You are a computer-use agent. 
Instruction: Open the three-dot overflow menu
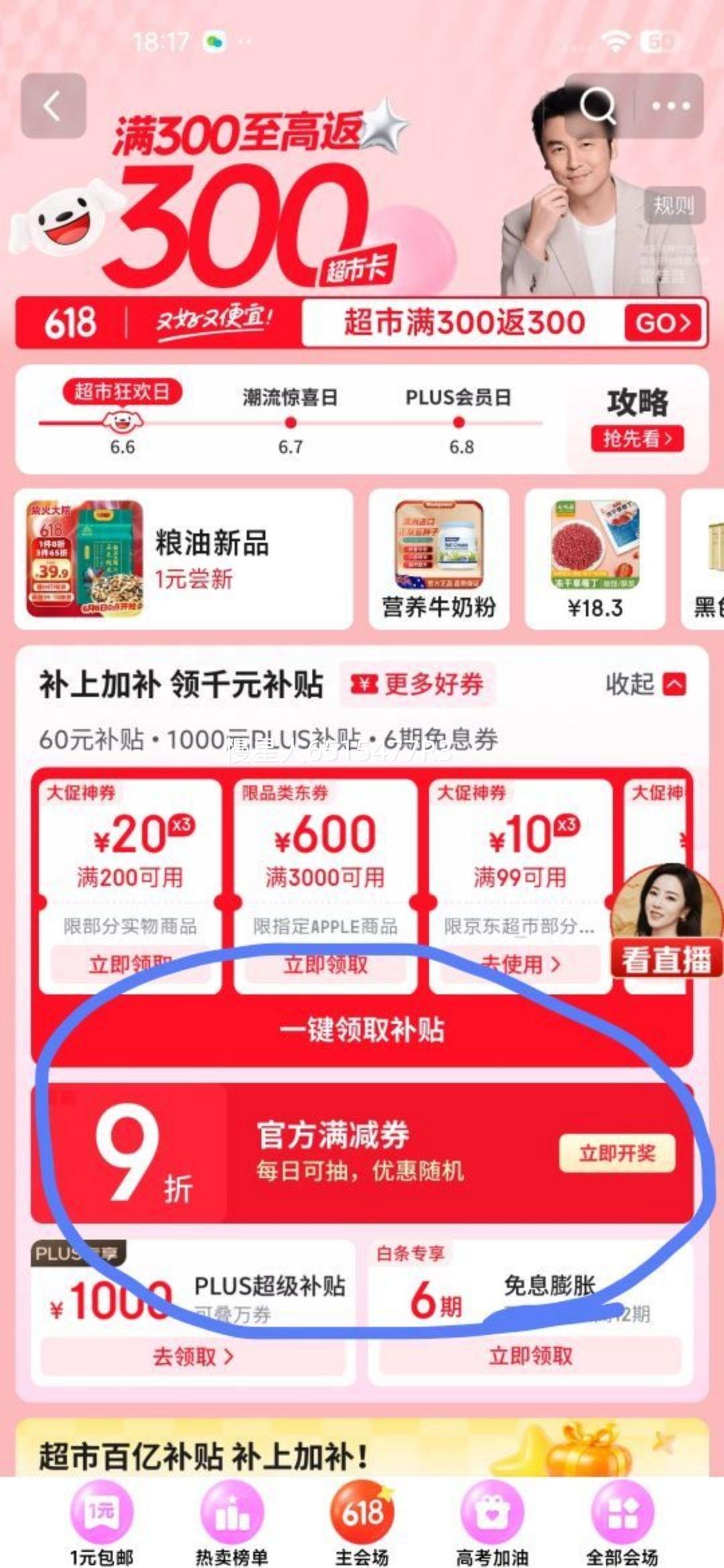click(670, 106)
